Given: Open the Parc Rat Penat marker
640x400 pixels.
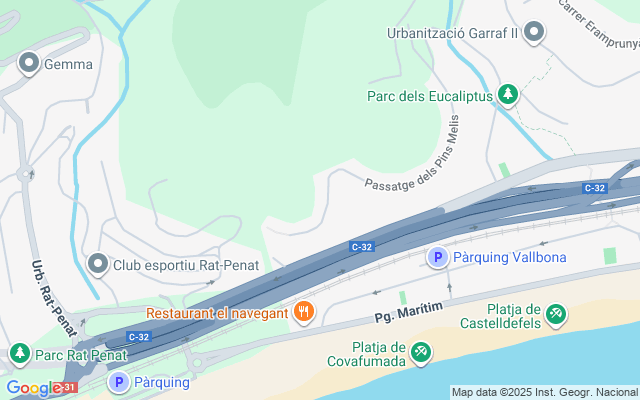Looking at the screenshot, I should [19, 353].
